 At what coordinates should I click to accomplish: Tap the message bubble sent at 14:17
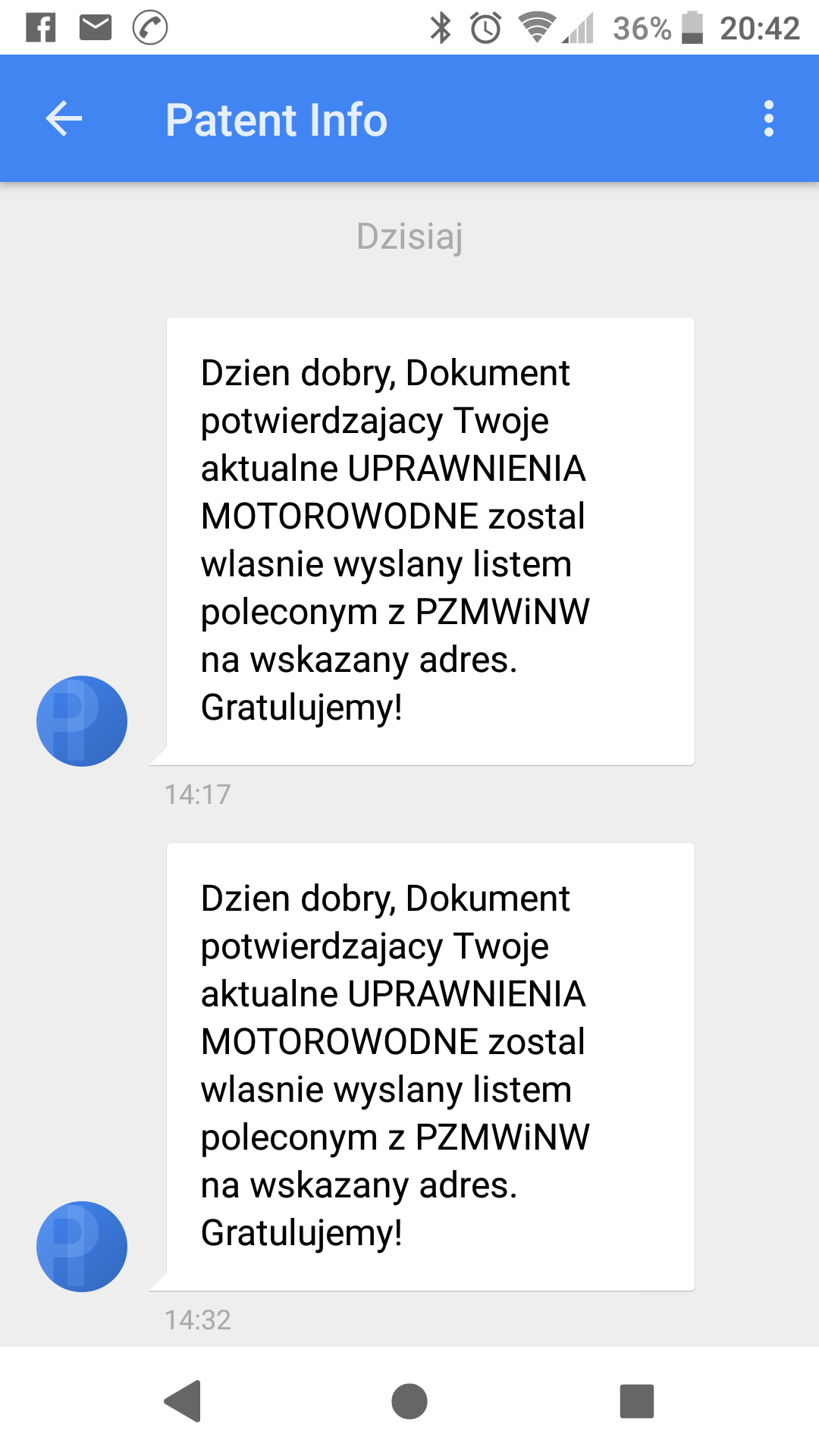click(x=430, y=541)
